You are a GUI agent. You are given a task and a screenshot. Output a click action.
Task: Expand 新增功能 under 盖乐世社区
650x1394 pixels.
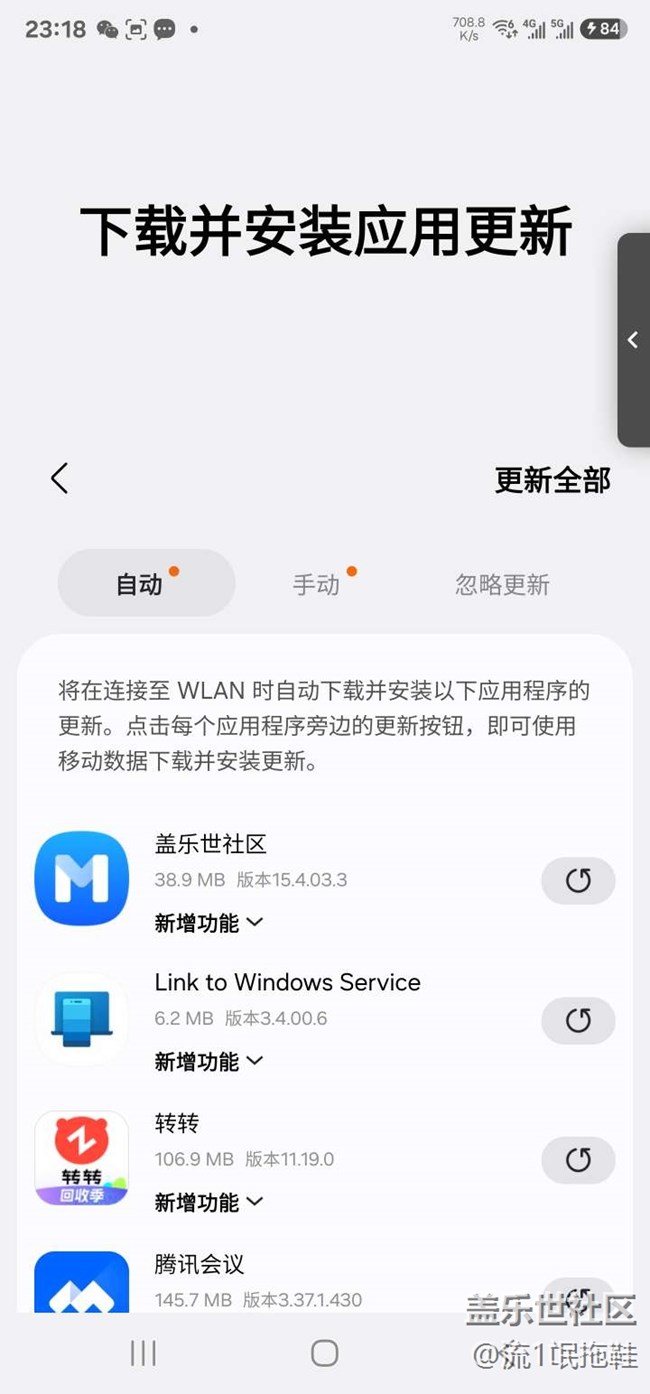208,922
